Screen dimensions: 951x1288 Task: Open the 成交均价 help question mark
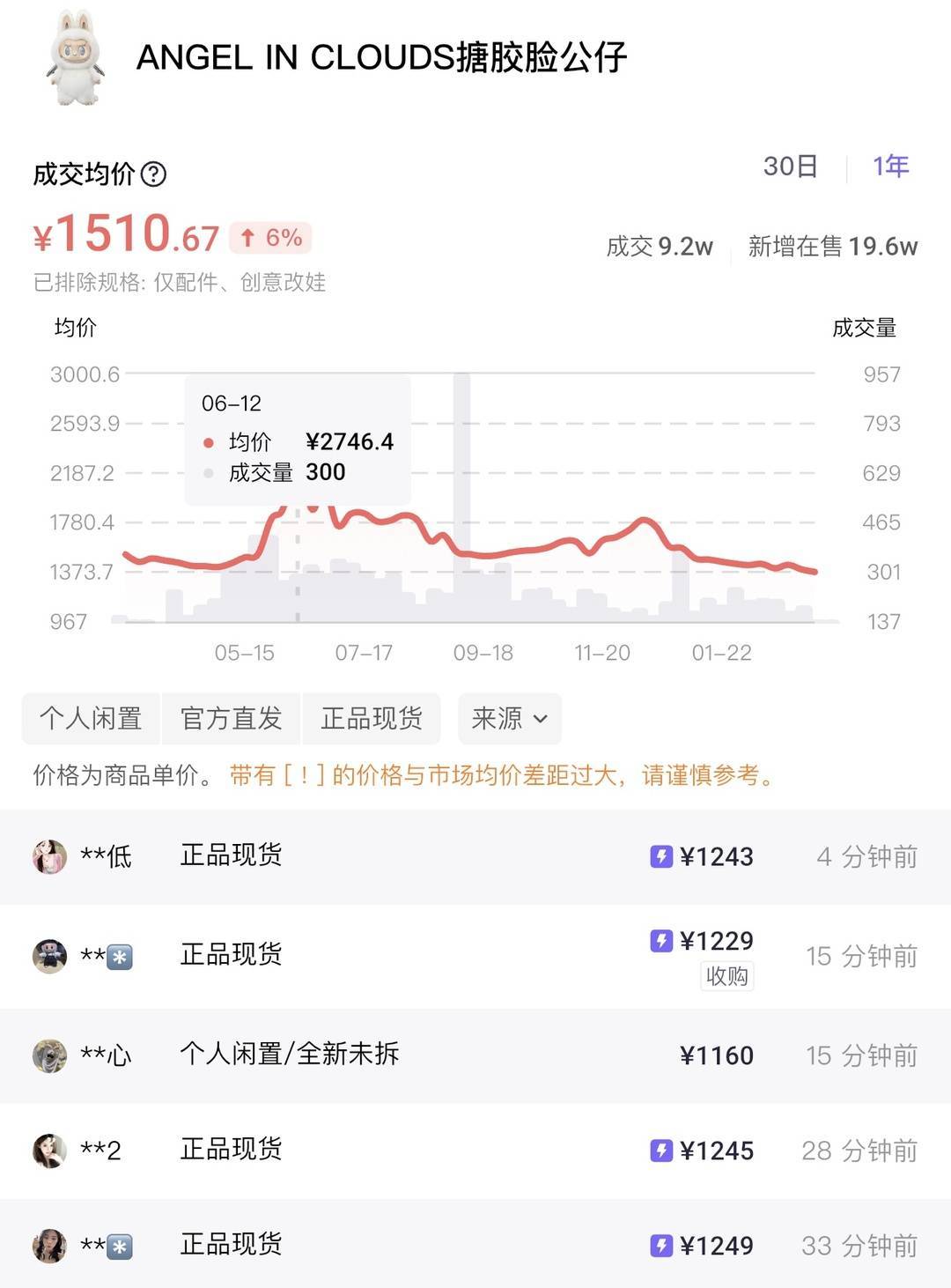coord(154,174)
